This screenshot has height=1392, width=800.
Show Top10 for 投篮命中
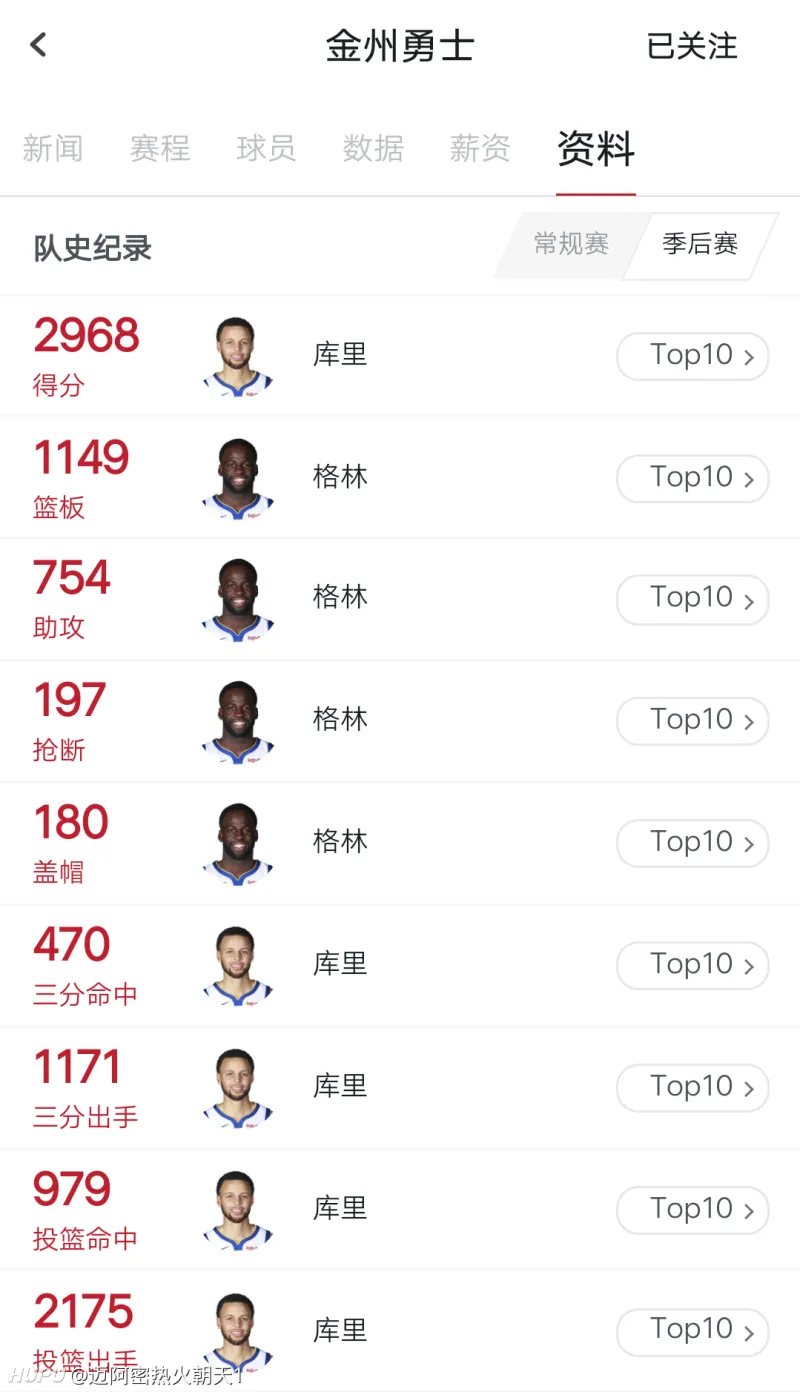[693, 1209]
